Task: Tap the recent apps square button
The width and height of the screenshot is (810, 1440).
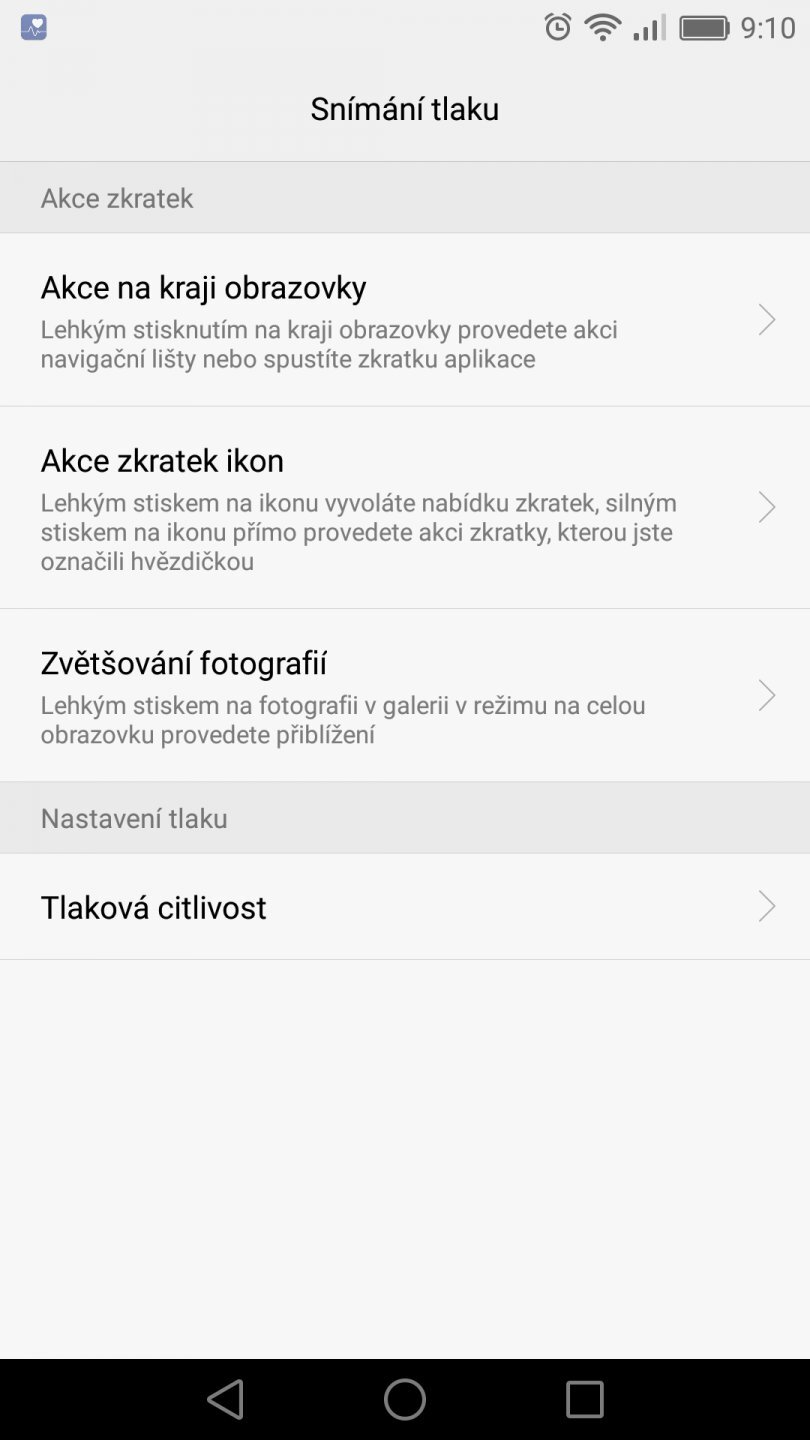Action: 585,1399
